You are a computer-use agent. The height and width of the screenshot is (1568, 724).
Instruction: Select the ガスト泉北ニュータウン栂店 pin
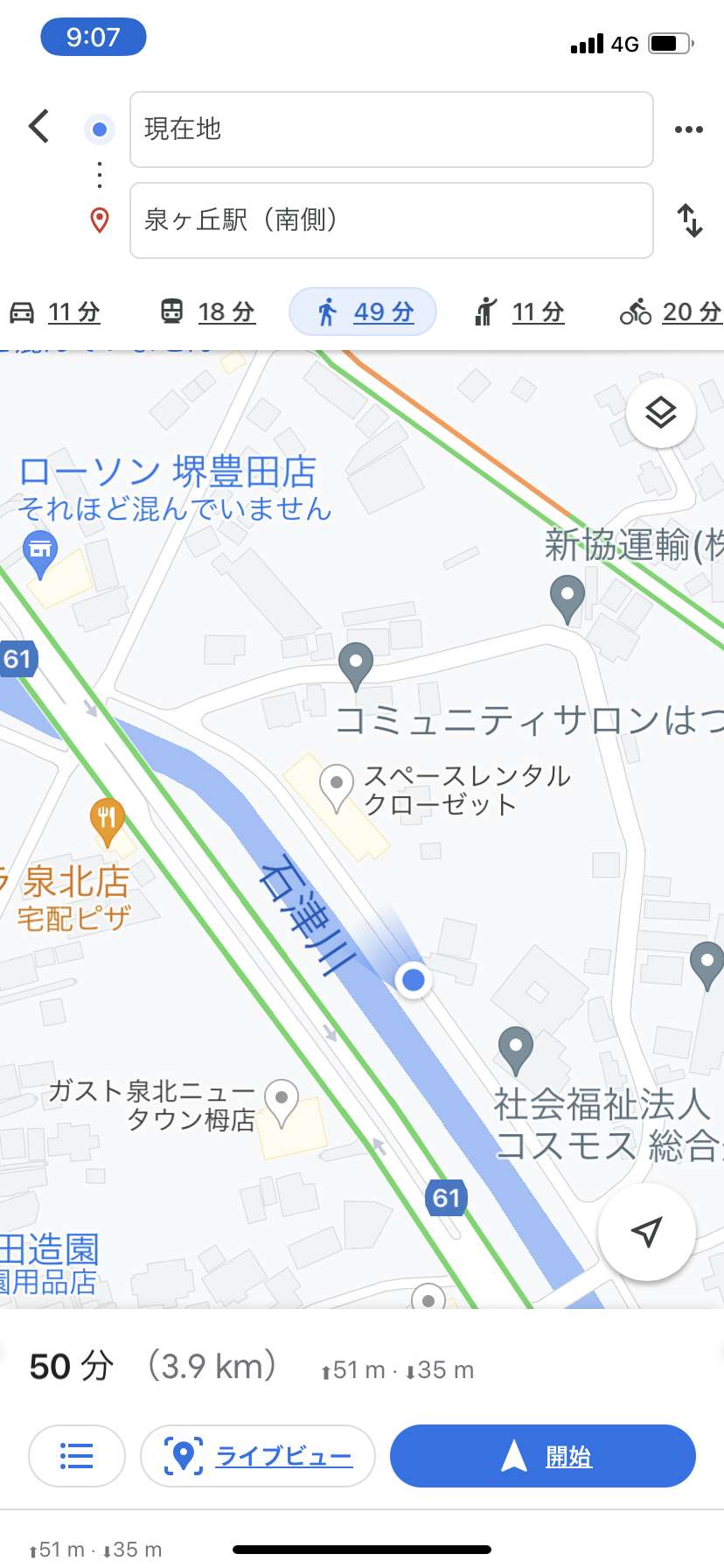[x=282, y=1103]
